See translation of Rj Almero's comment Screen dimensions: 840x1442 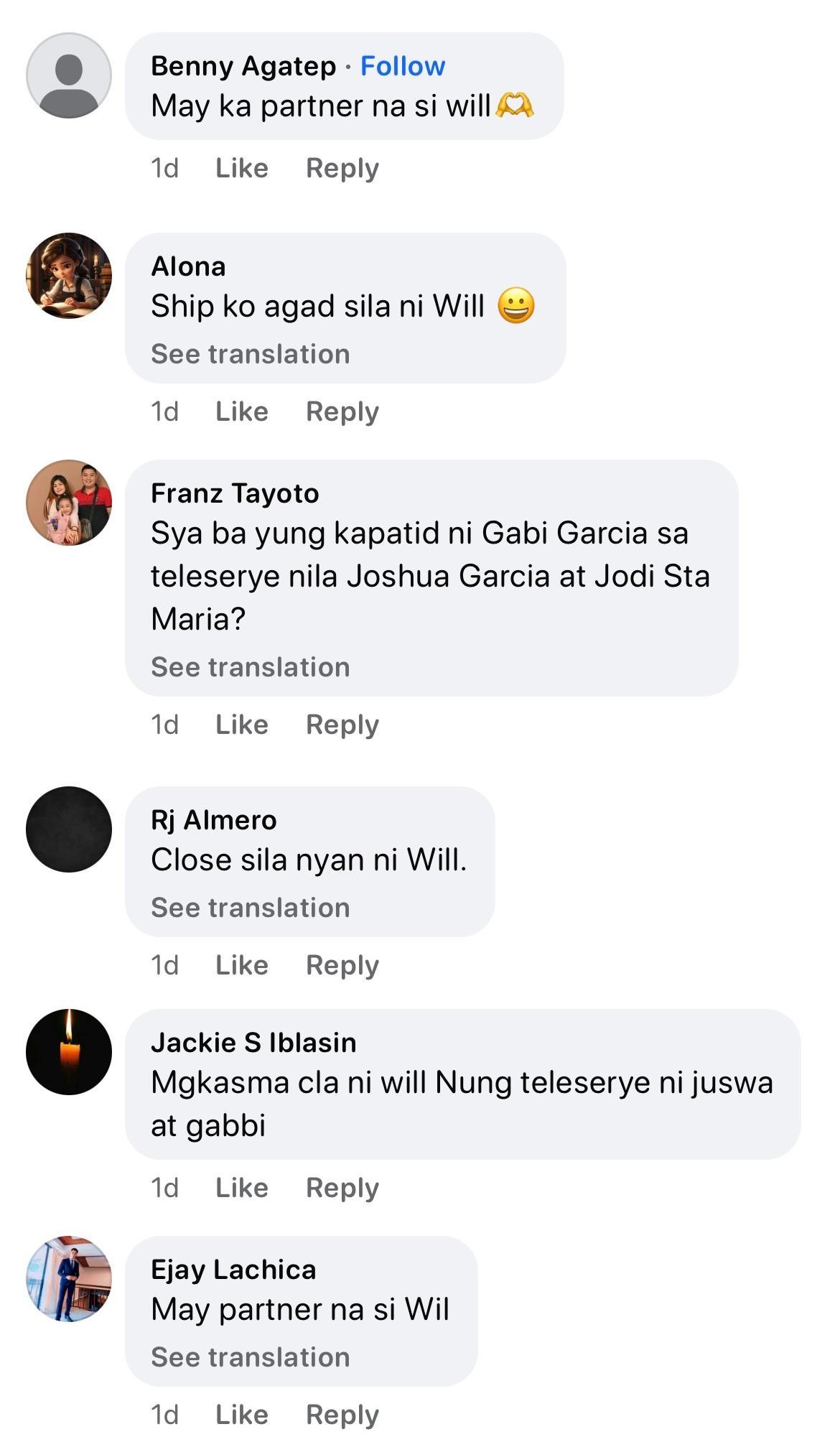[250, 908]
